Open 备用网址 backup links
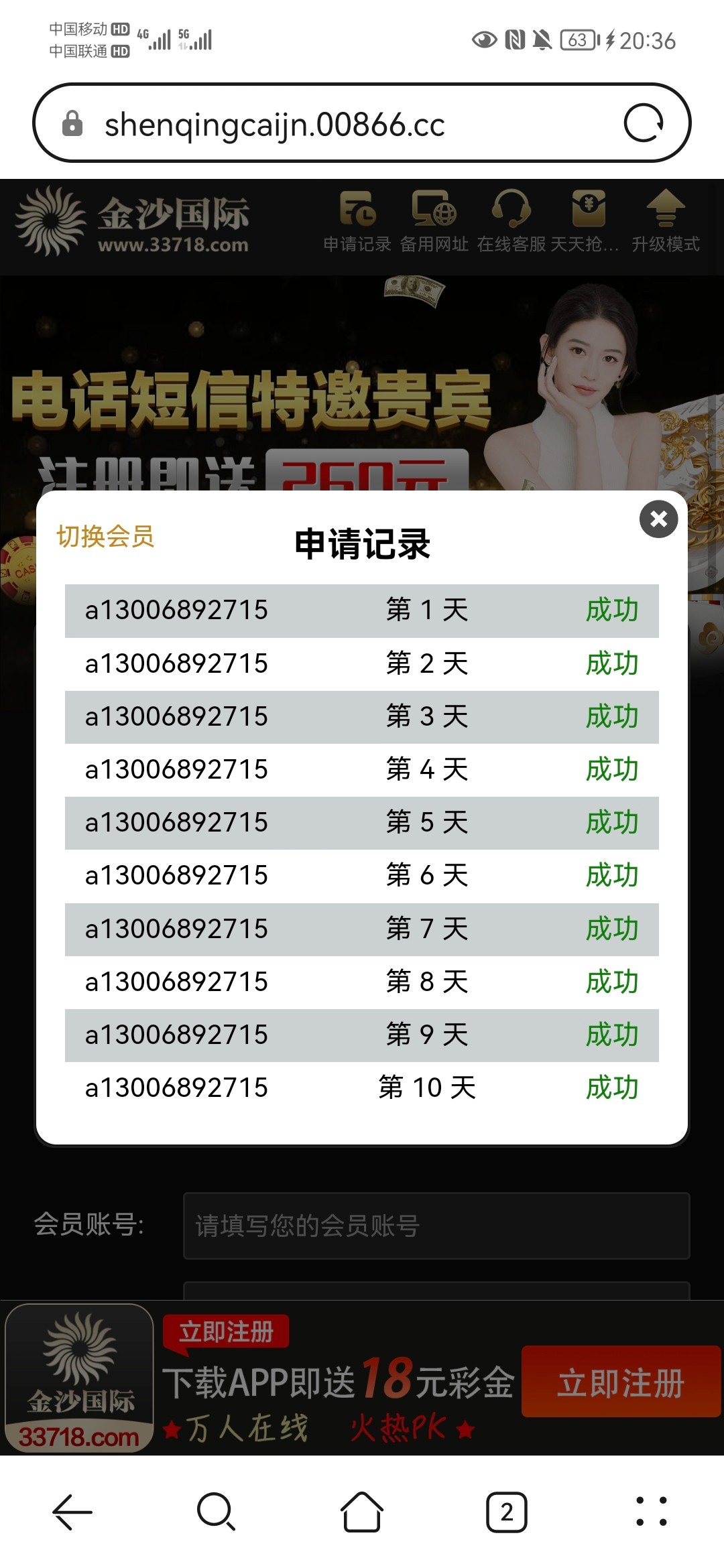Image resolution: width=724 pixels, height=1568 pixels. pos(434,222)
